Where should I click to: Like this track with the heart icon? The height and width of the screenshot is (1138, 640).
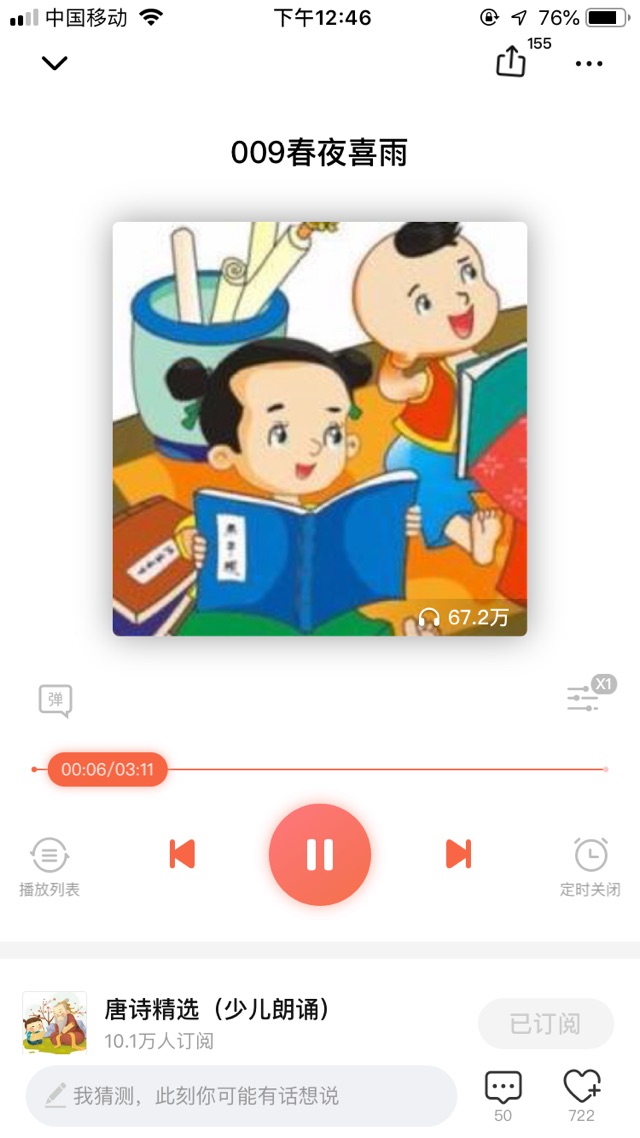tap(582, 1096)
